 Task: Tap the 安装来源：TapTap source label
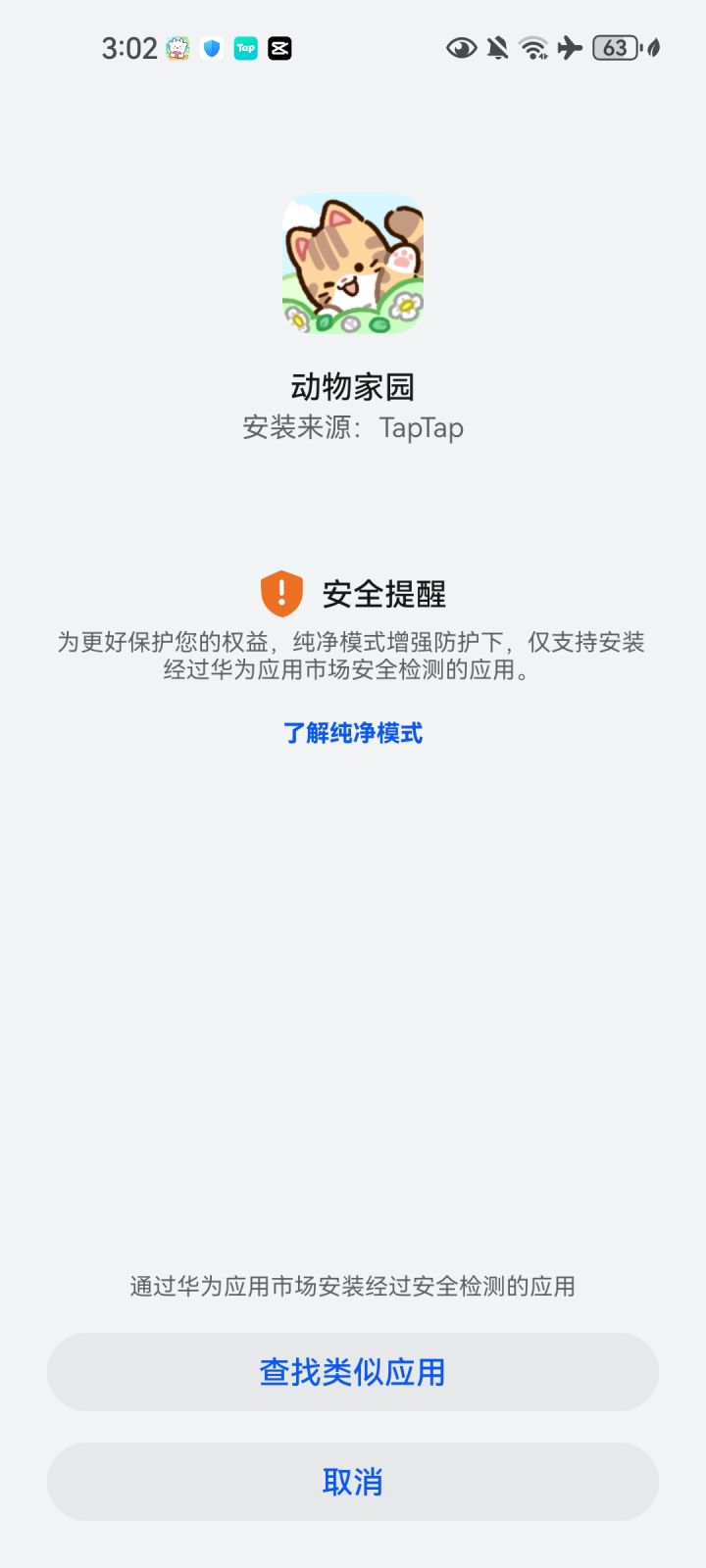coord(353,427)
